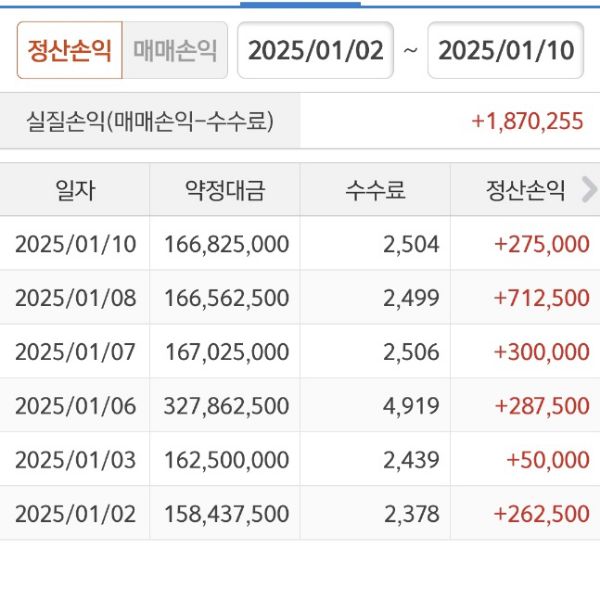Viewport: 600px width, 600px height.
Task: Change the end date 2025/01/10
Action: pyautogui.click(x=506, y=51)
